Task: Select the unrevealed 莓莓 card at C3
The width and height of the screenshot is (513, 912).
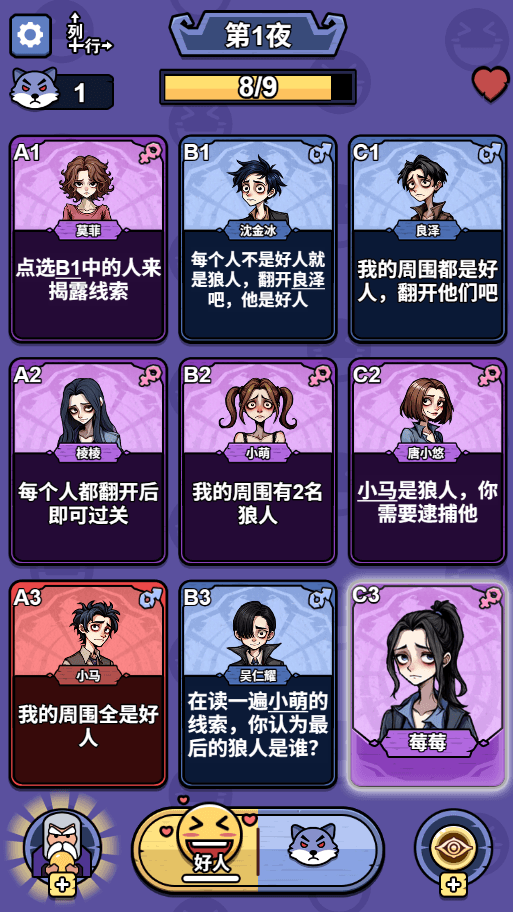Action: (x=428, y=684)
